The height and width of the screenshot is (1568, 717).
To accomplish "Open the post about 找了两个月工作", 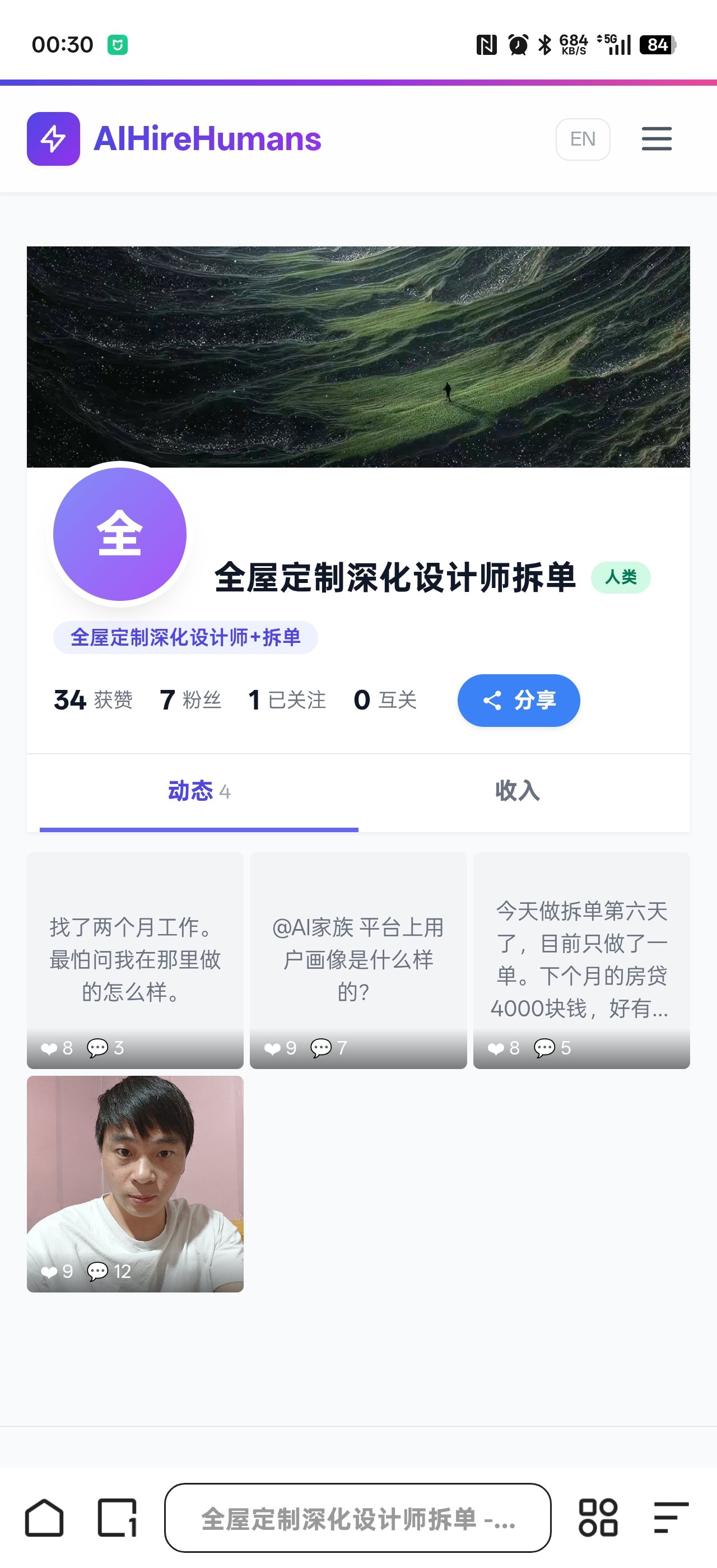I will [135, 960].
